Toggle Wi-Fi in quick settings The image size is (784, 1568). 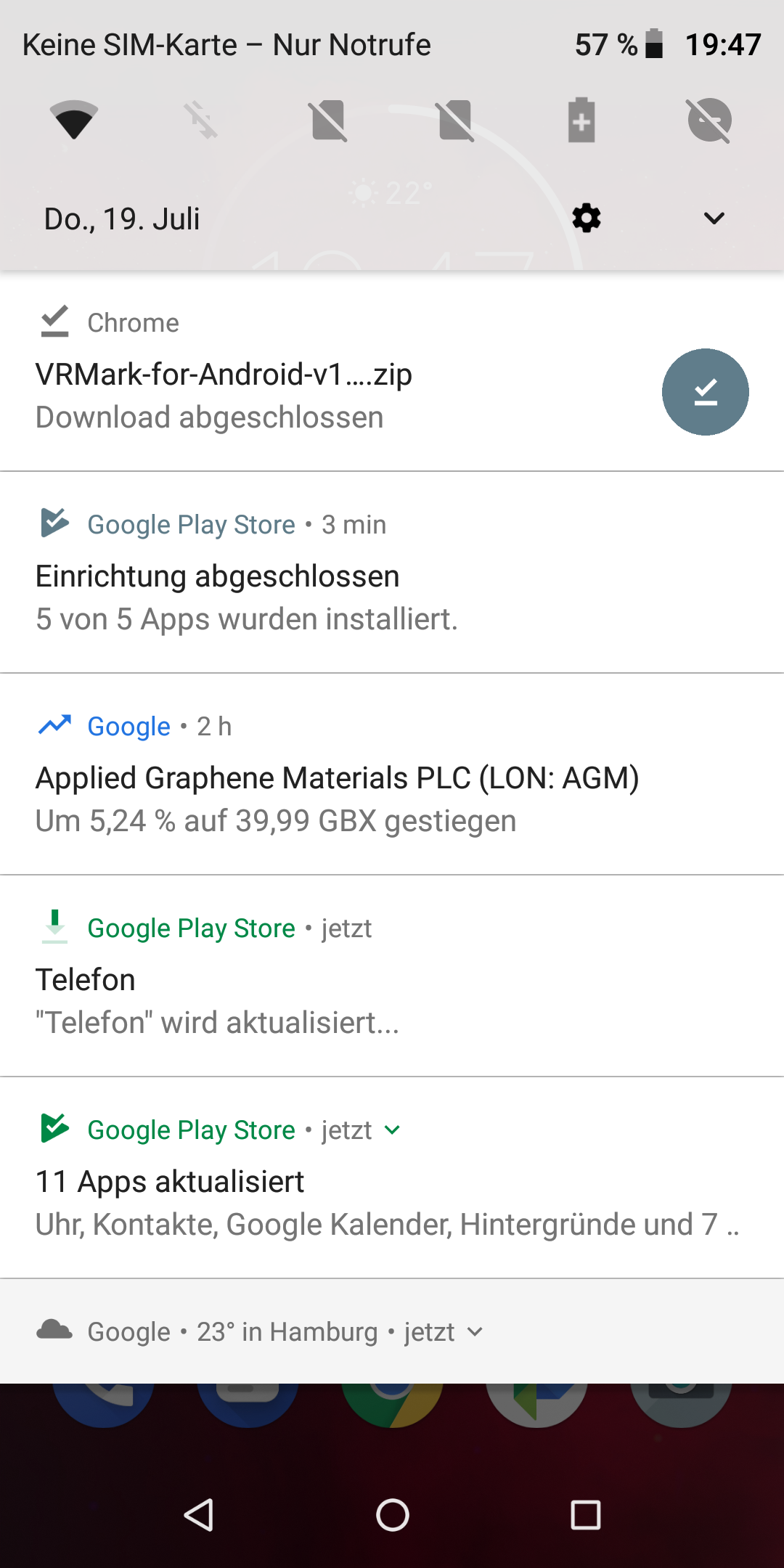[x=73, y=120]
